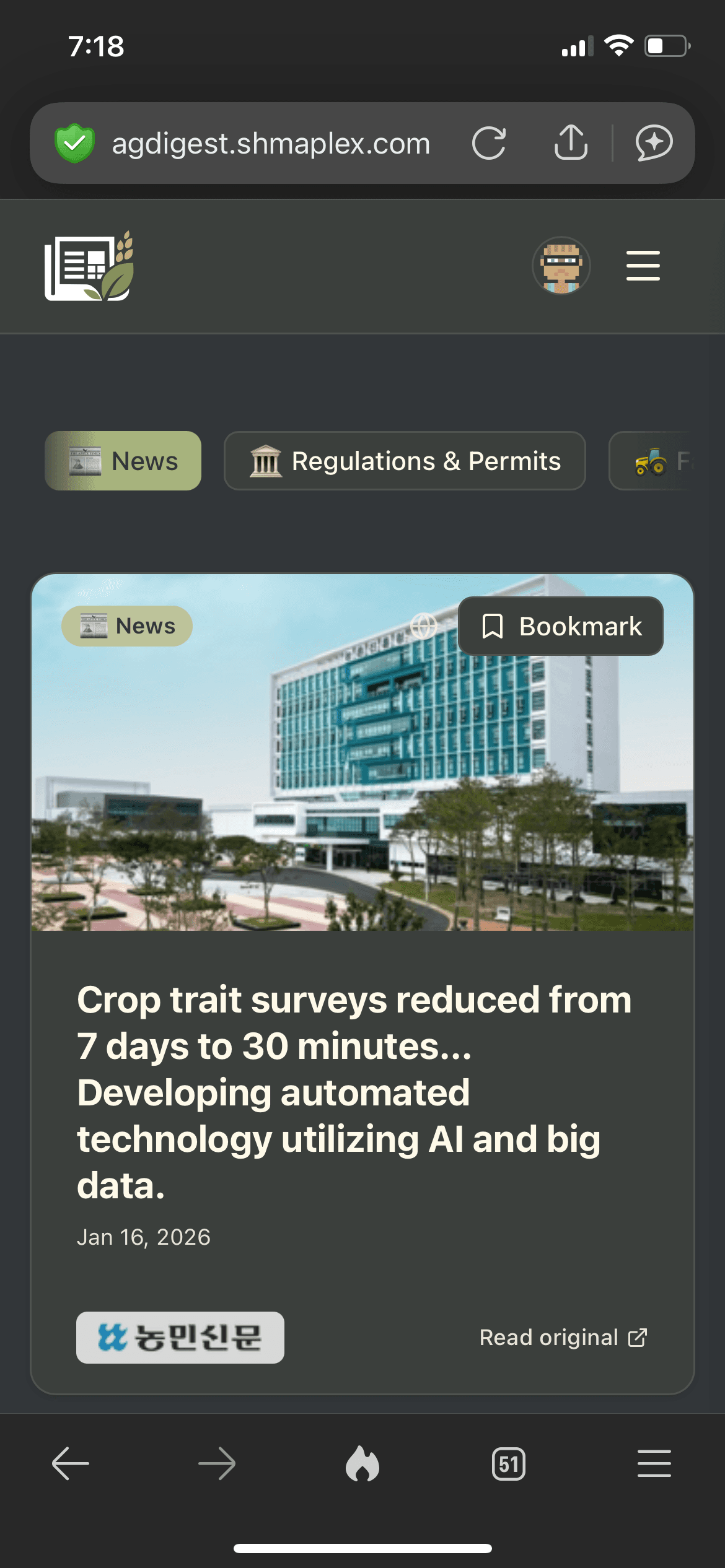Tap the fire button to clear data
This screenshot has width=725, height=1568.
(362, 1464)
